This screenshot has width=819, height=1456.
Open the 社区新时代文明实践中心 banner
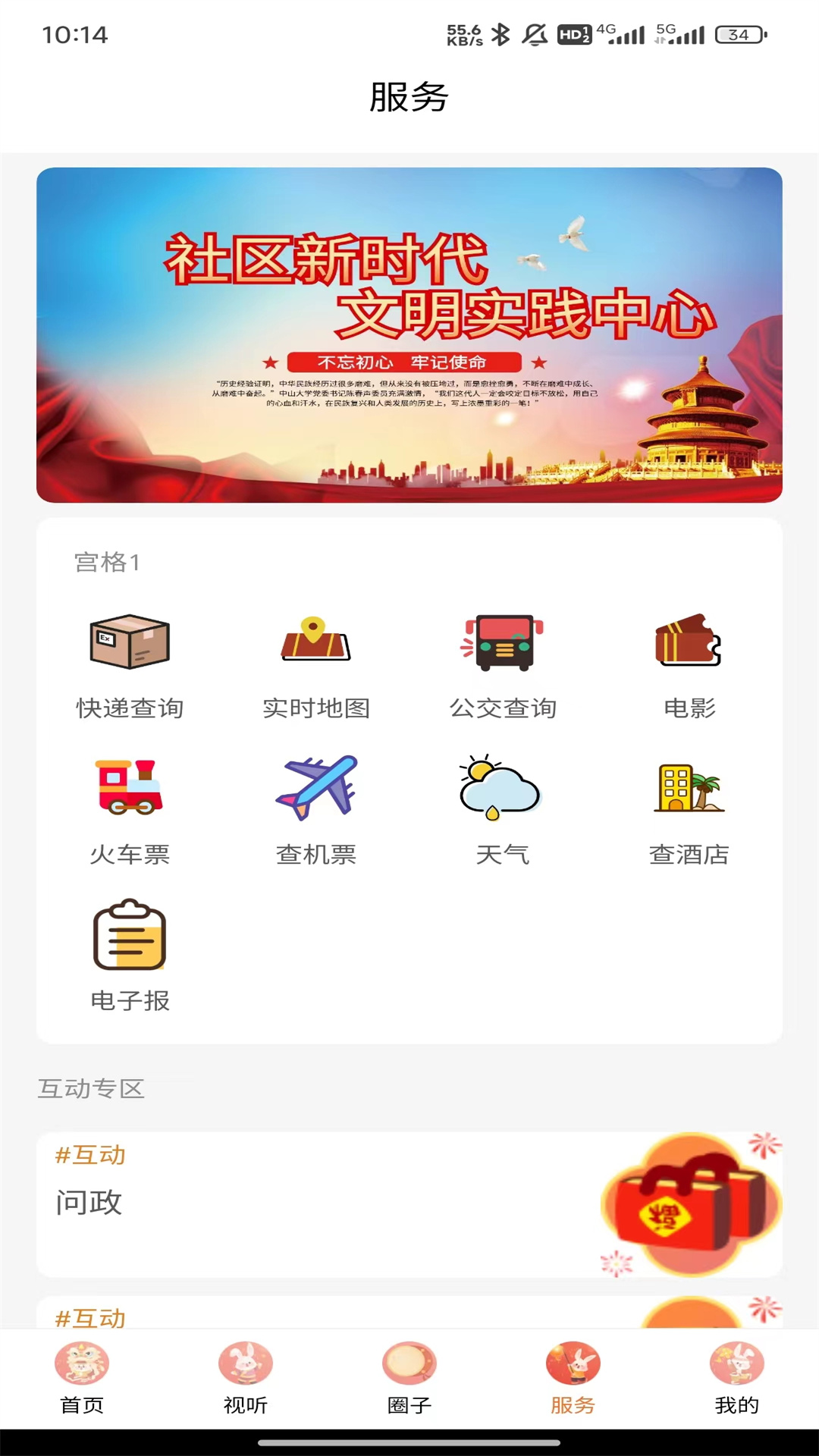click(409, 334)
